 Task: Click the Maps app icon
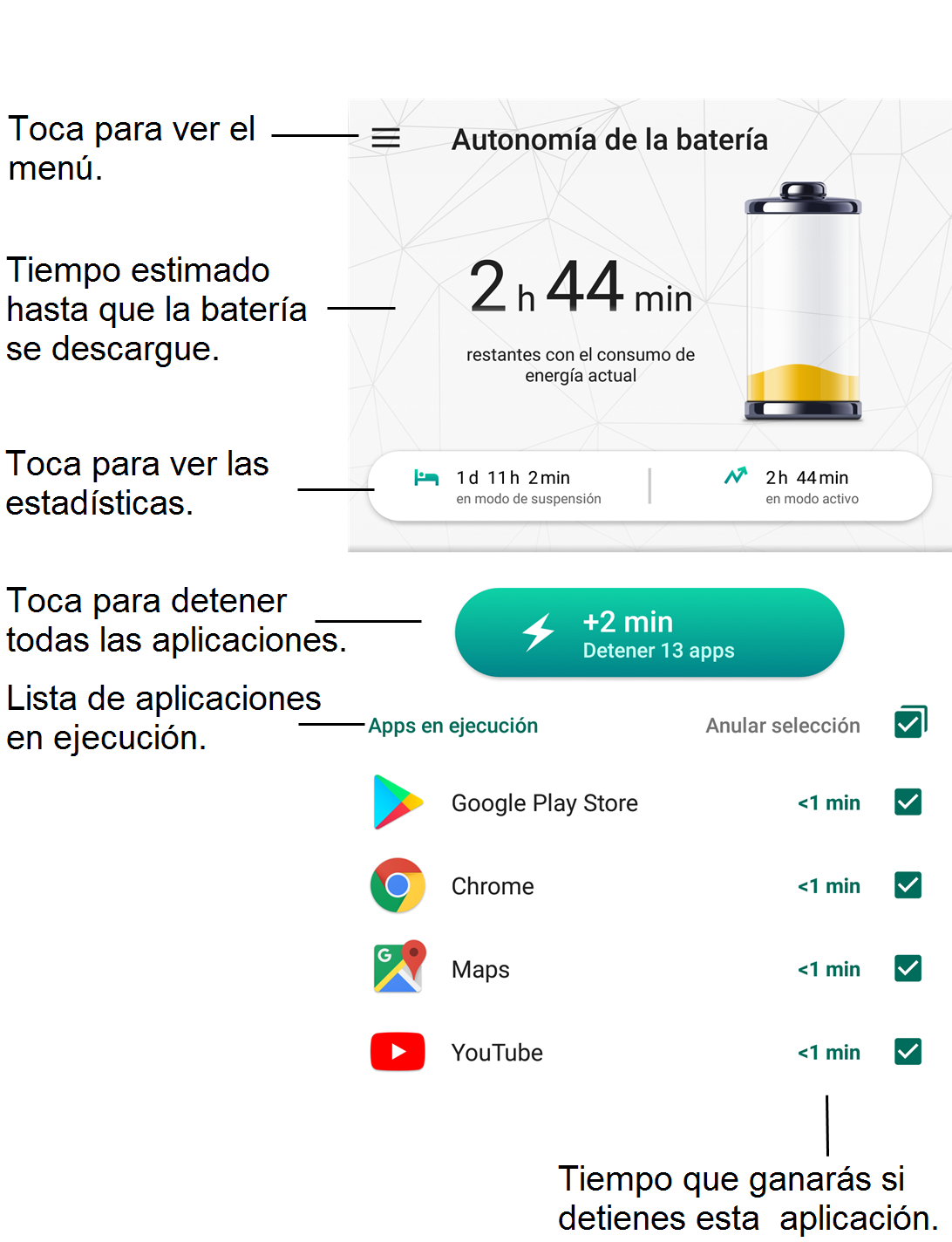398,968
